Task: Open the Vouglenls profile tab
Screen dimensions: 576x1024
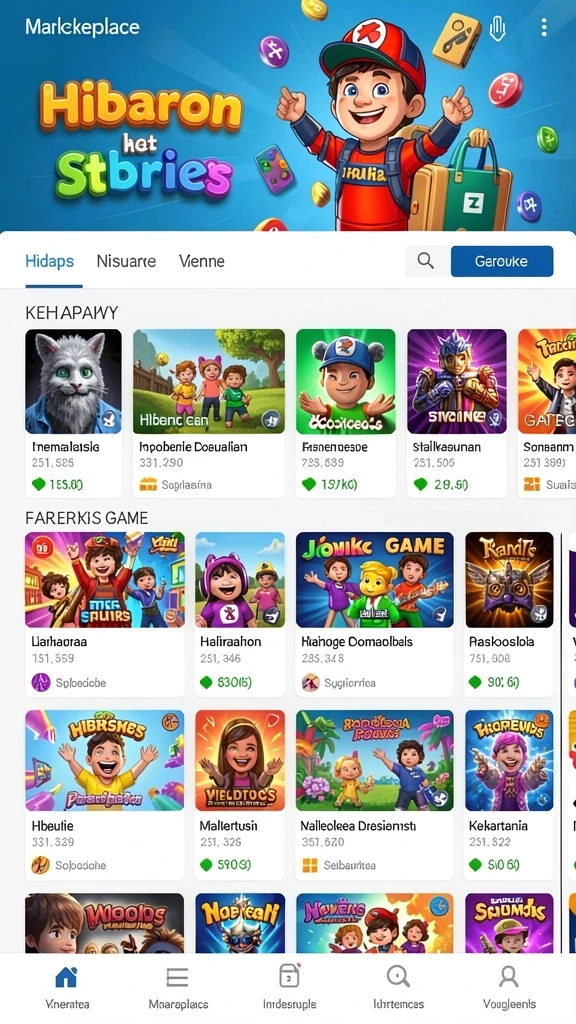Action: point(509,987)
